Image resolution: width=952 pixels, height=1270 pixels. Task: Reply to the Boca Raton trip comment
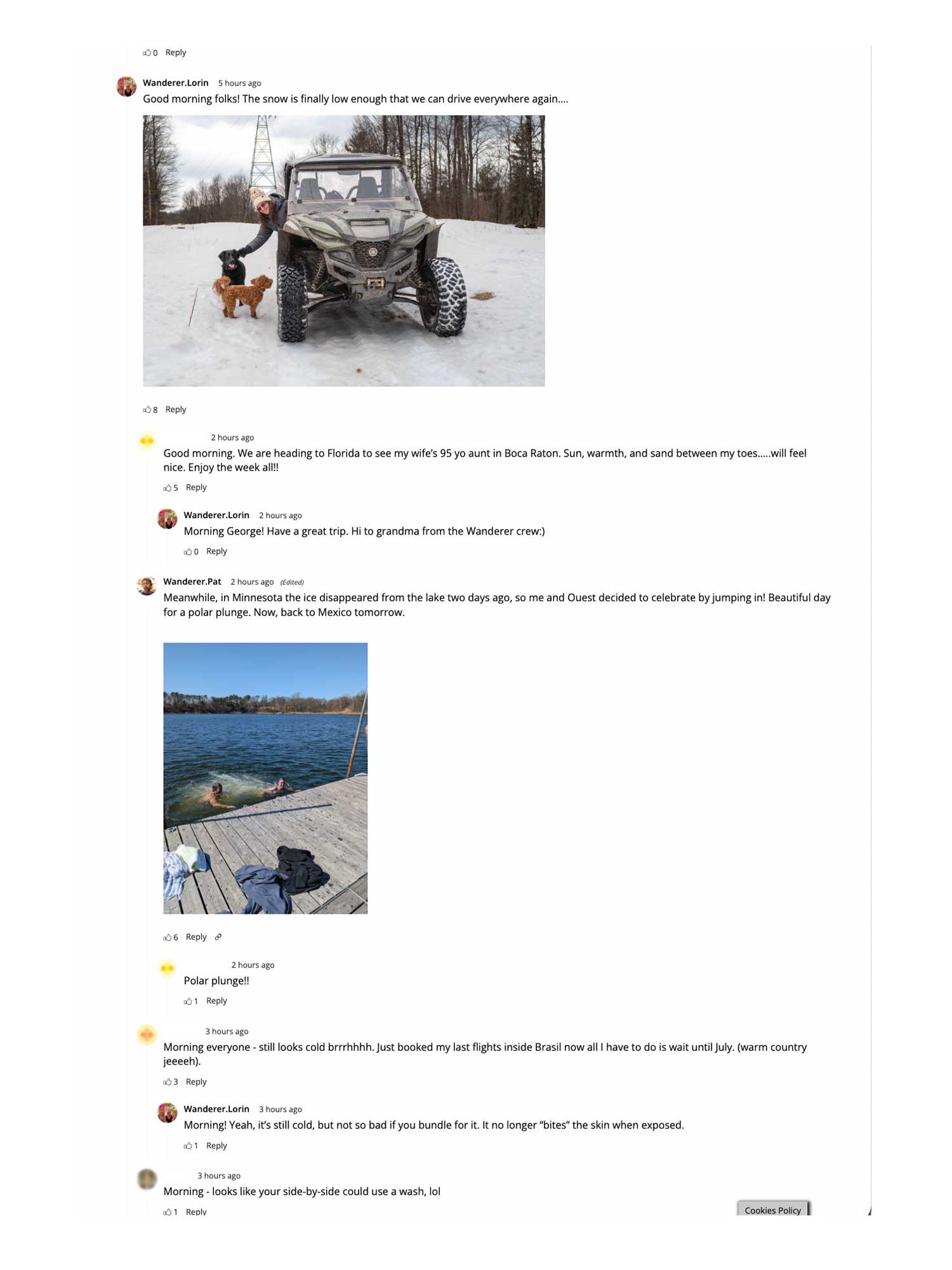pyautogui.click(x=195, y=488)
